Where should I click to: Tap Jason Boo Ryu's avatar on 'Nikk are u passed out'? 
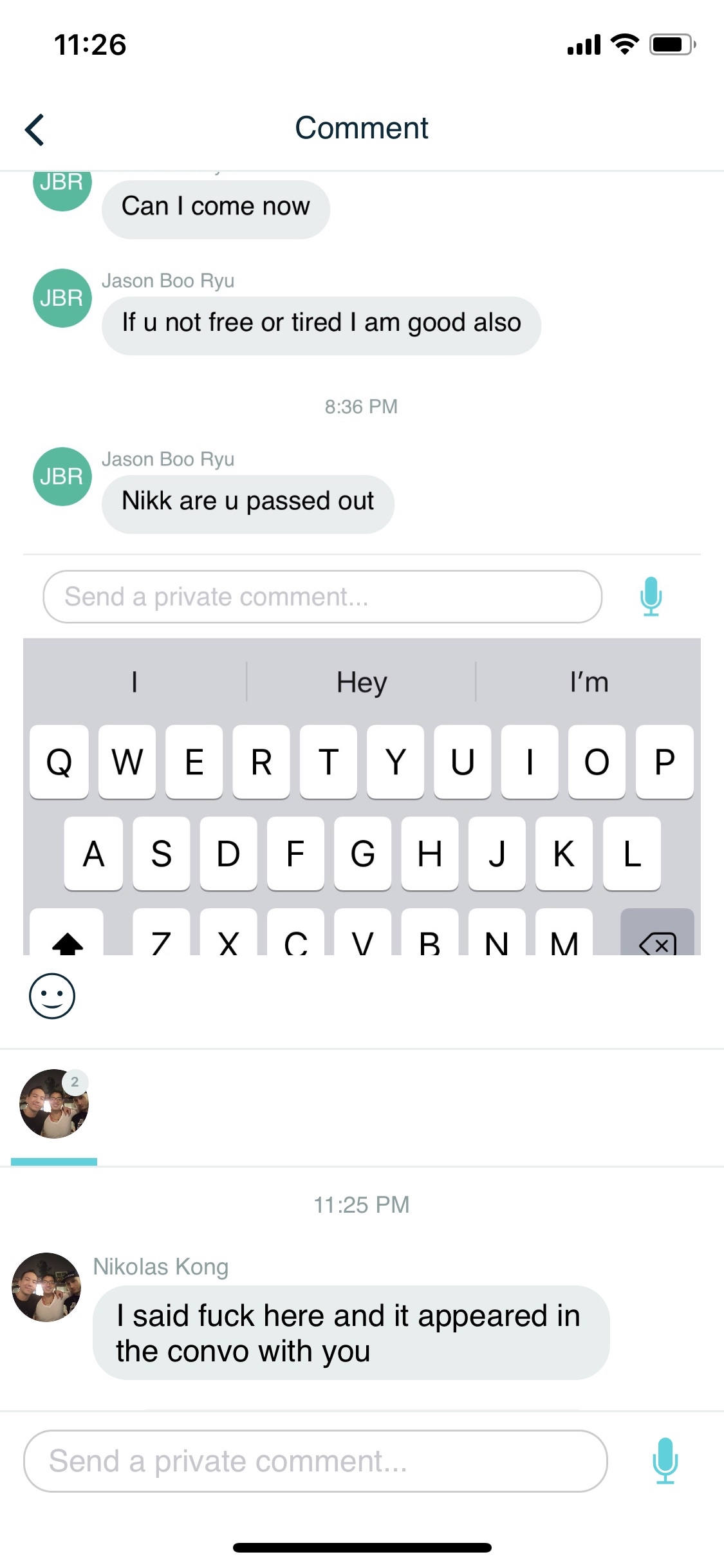pos(62,477)
